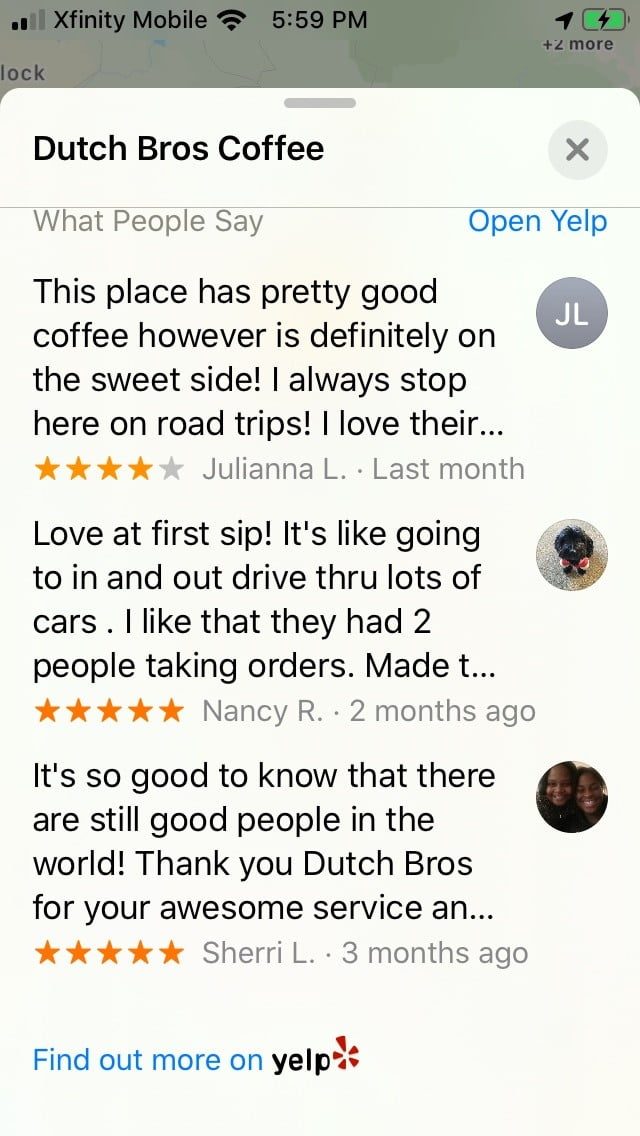Tap Find out more on Yelp
This screenshot has height=1136, width=640.
point(196,1060)
